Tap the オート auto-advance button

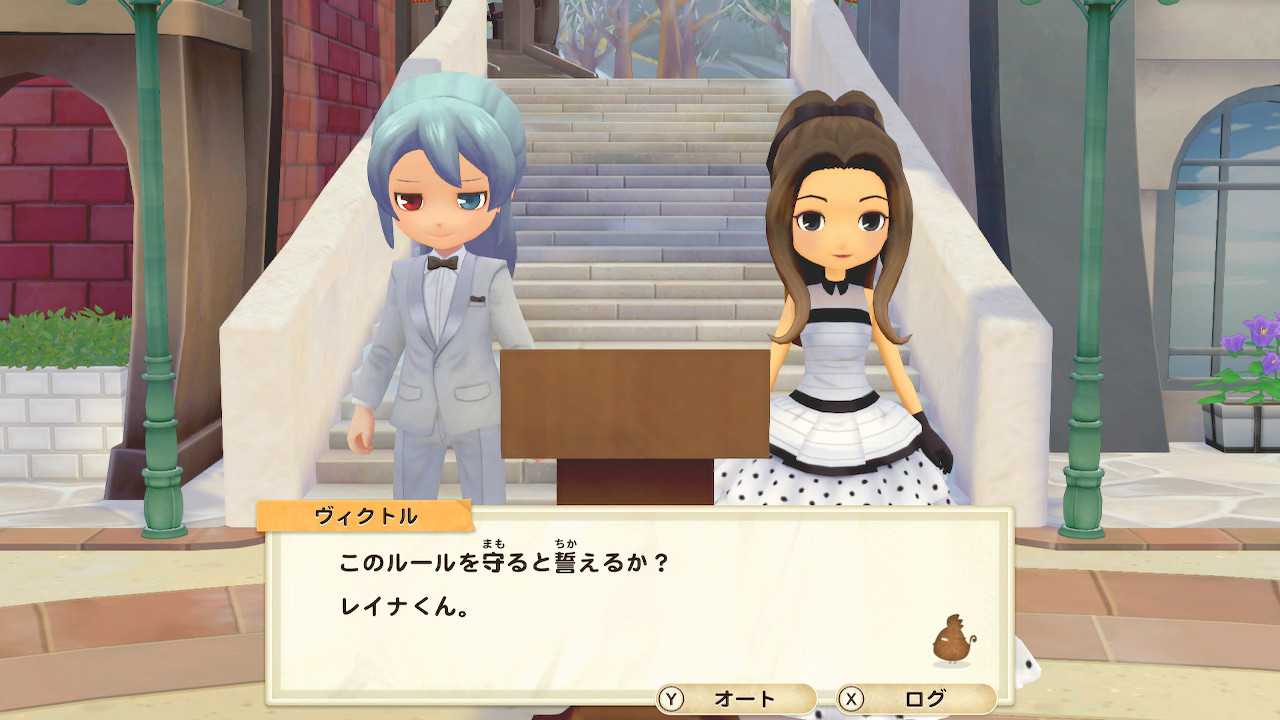735,698
